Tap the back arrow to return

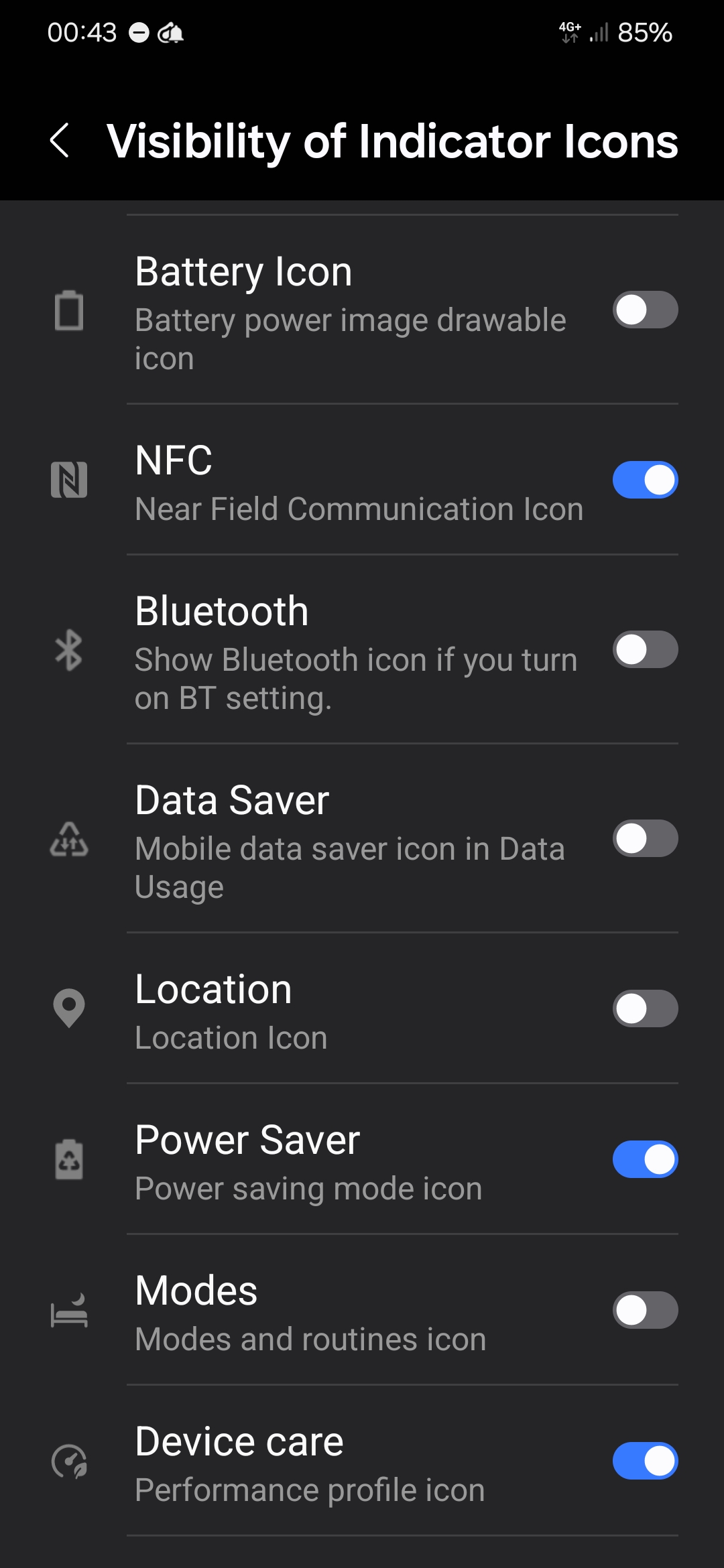[60, 141]
